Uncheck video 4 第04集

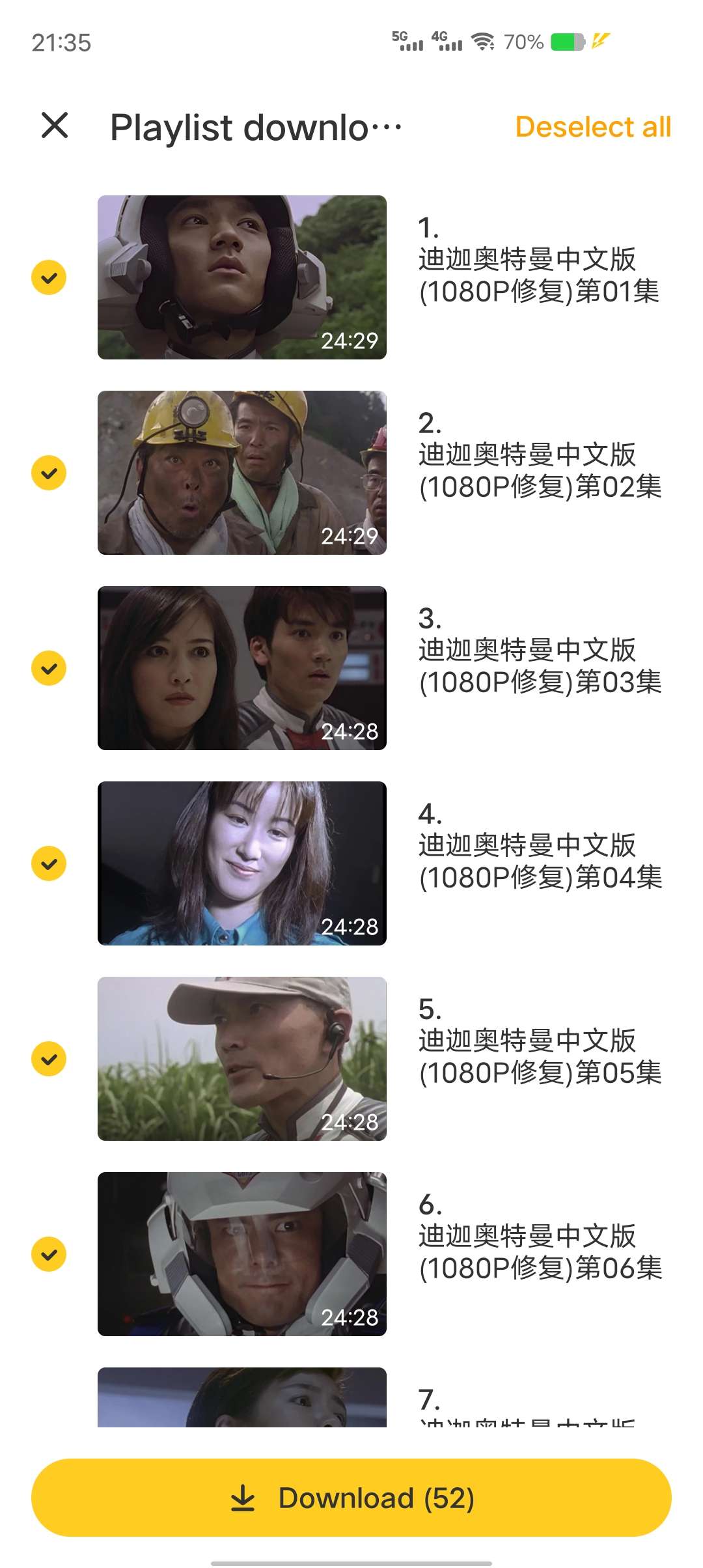click(49, 863)
